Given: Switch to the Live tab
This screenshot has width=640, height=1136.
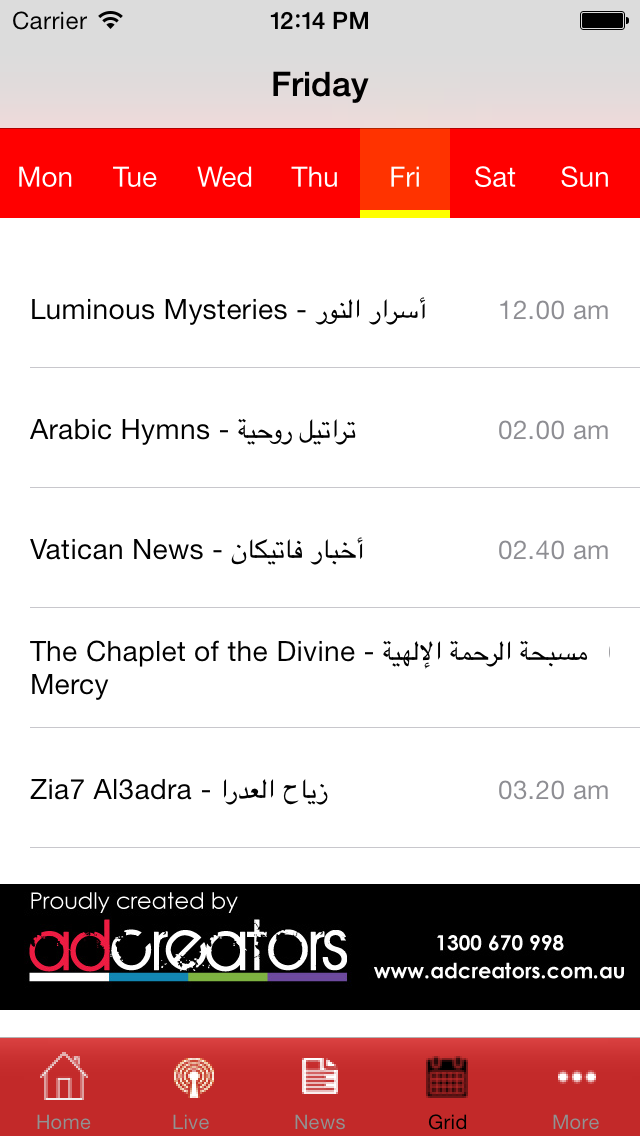Looking at the screenshot, I should [x=191, y=1089].
